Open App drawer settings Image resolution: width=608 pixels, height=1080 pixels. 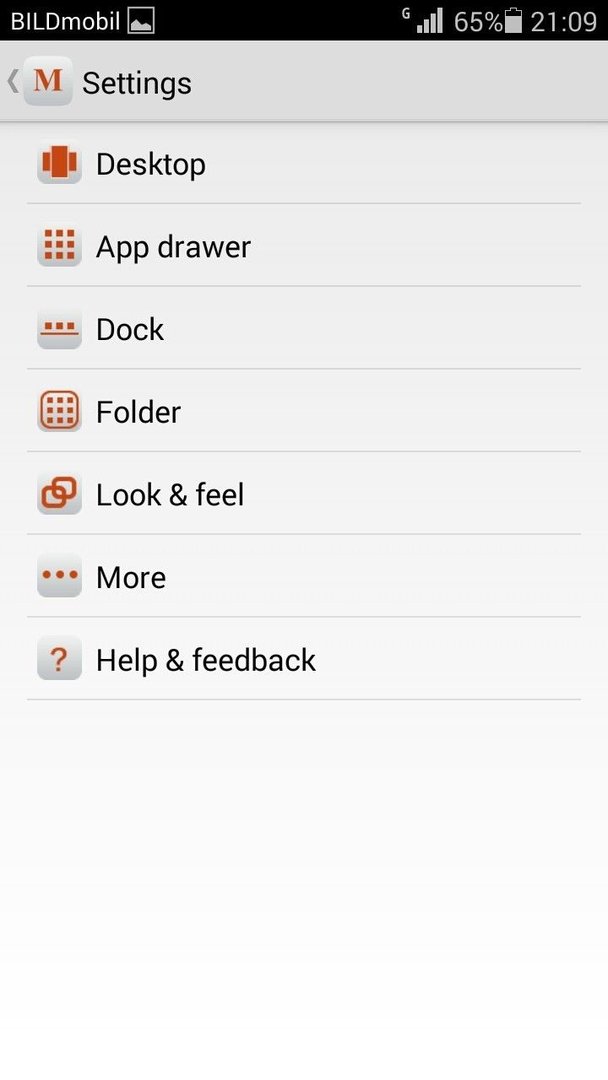(304, 245)
